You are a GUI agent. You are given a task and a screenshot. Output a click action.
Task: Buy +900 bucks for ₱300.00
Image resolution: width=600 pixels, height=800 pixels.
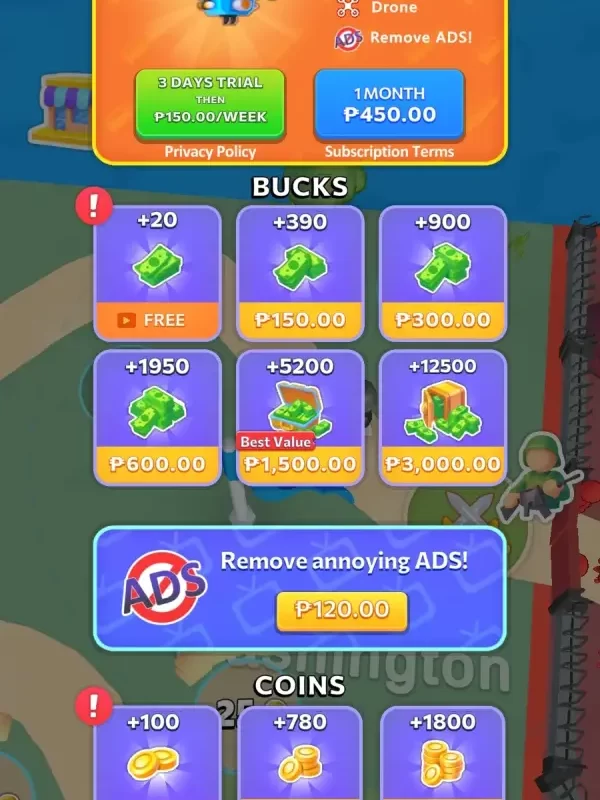(443, 321)
